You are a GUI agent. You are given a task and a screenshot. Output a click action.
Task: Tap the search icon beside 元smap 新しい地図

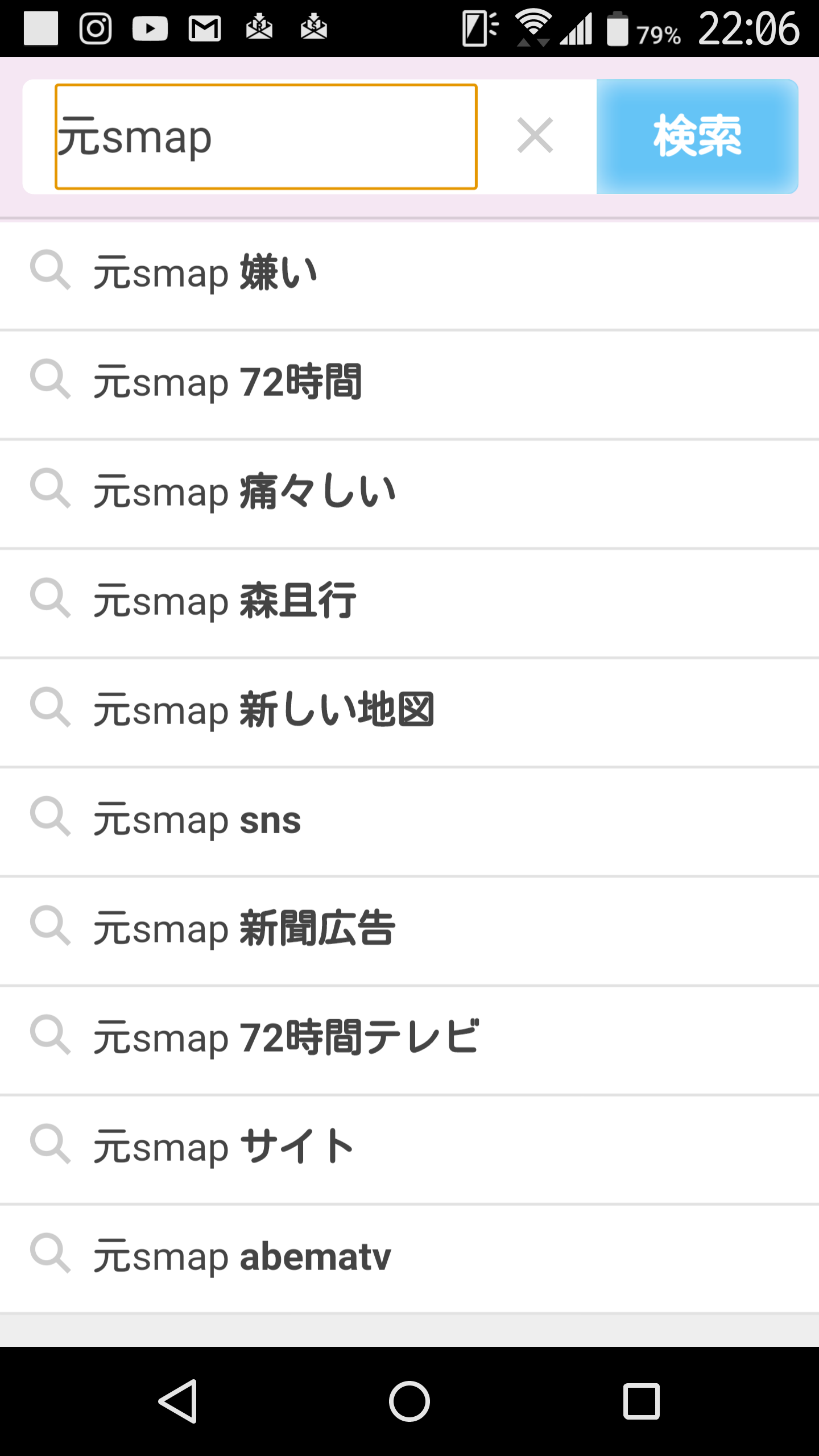[x=51, y=709]
